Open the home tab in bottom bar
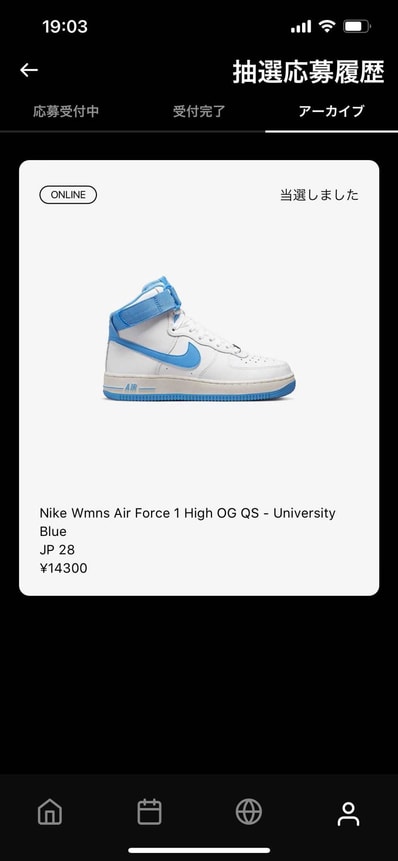This screenshot has width=398, height=861. 49,812
